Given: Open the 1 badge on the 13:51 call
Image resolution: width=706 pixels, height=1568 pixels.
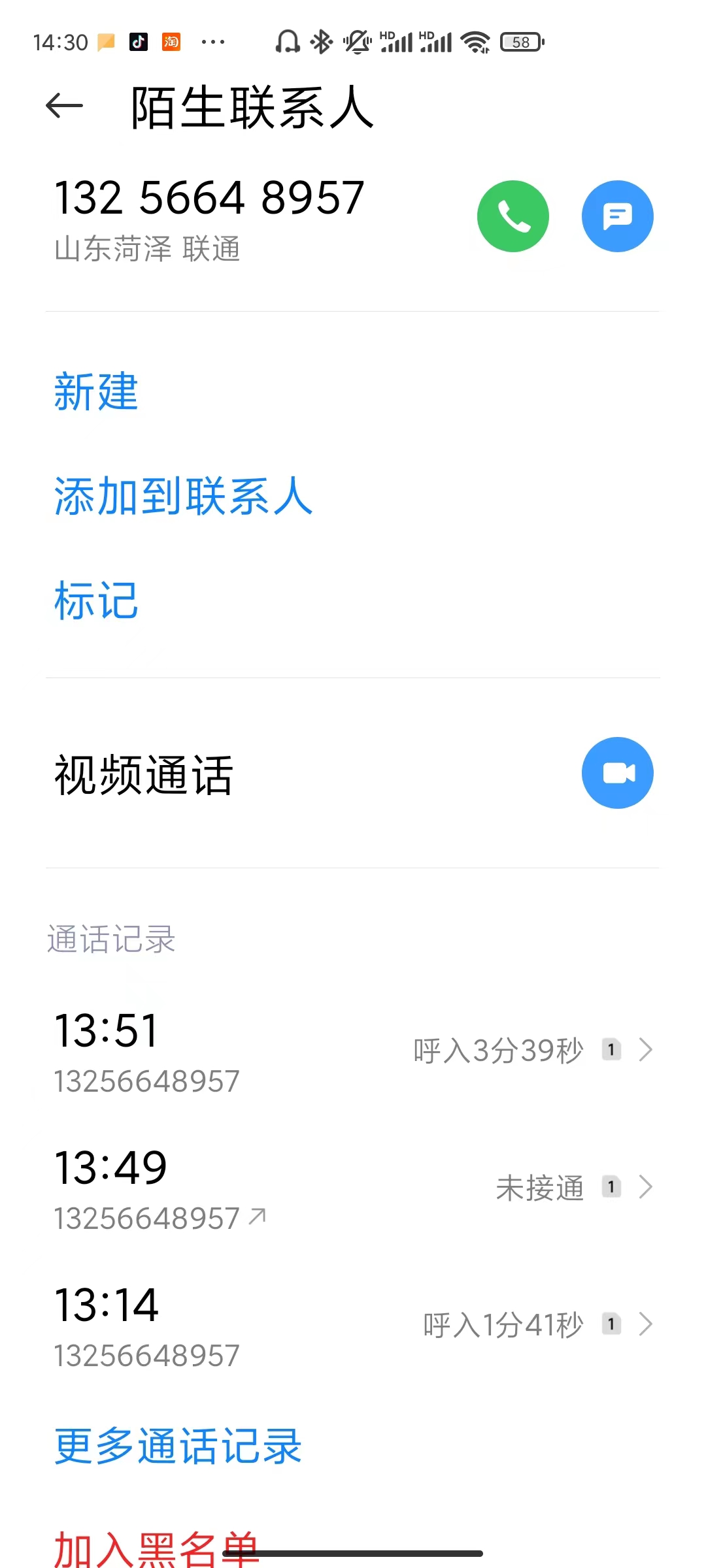Looking at the screenshot, I should [x=611, y=1049].
